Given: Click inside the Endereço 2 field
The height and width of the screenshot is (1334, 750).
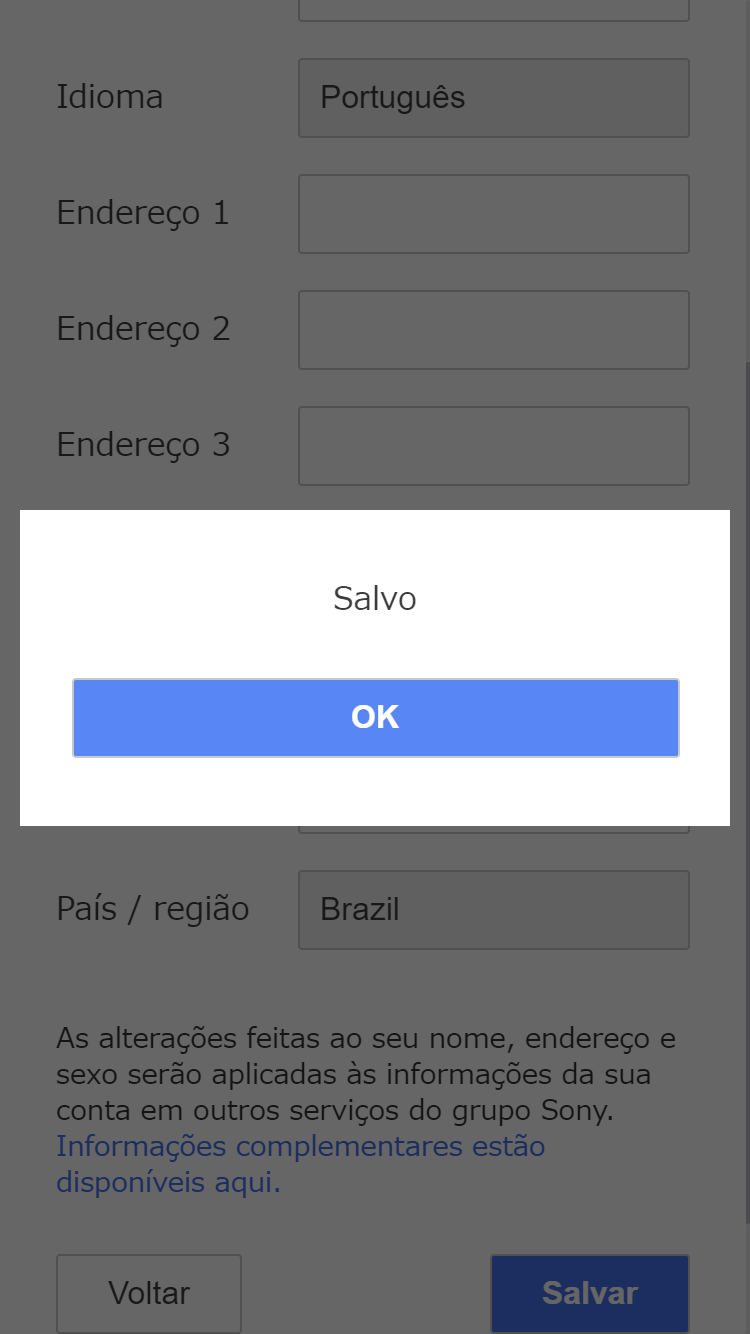Looking at the screenshot, I should point(493,329).
